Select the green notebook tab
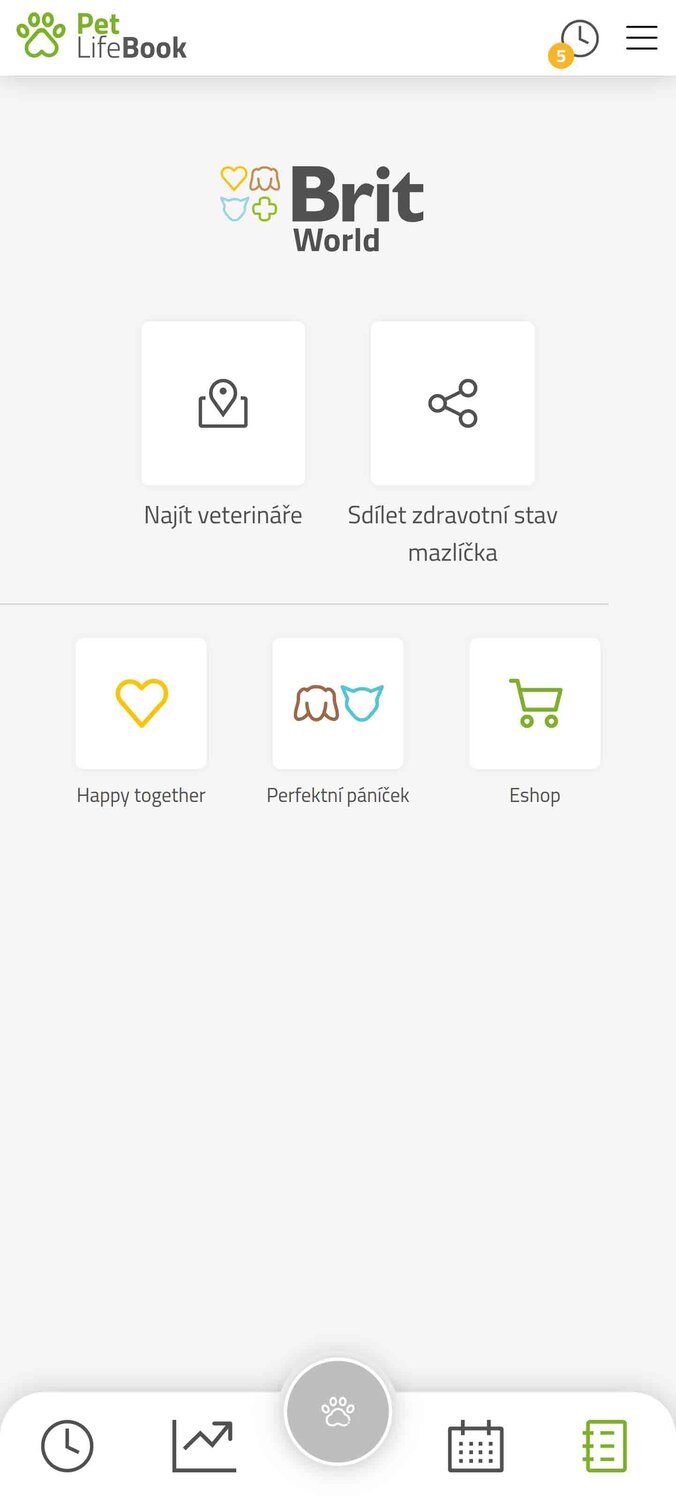676x1500 pixels. (605, 1446)
